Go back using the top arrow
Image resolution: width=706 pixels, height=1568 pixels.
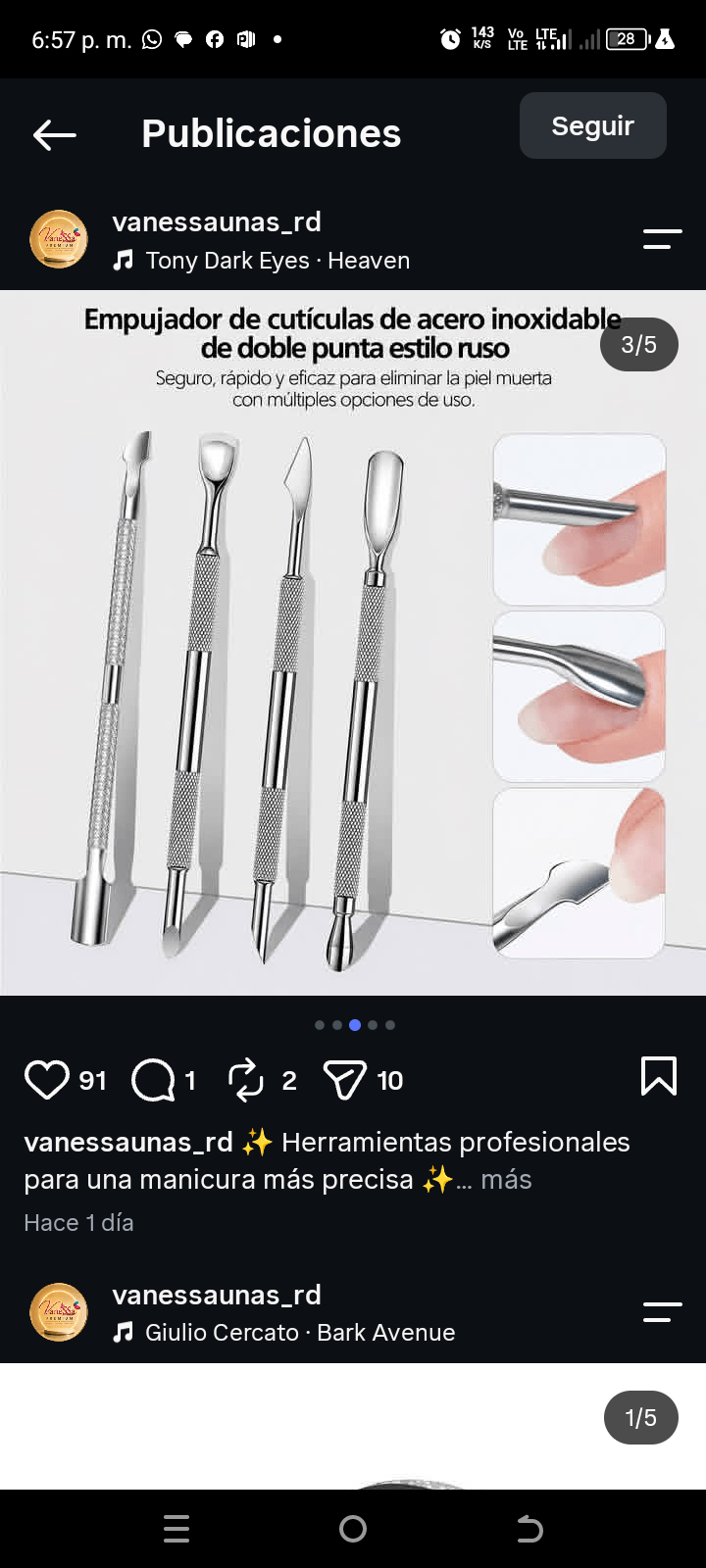click(54, 134)
